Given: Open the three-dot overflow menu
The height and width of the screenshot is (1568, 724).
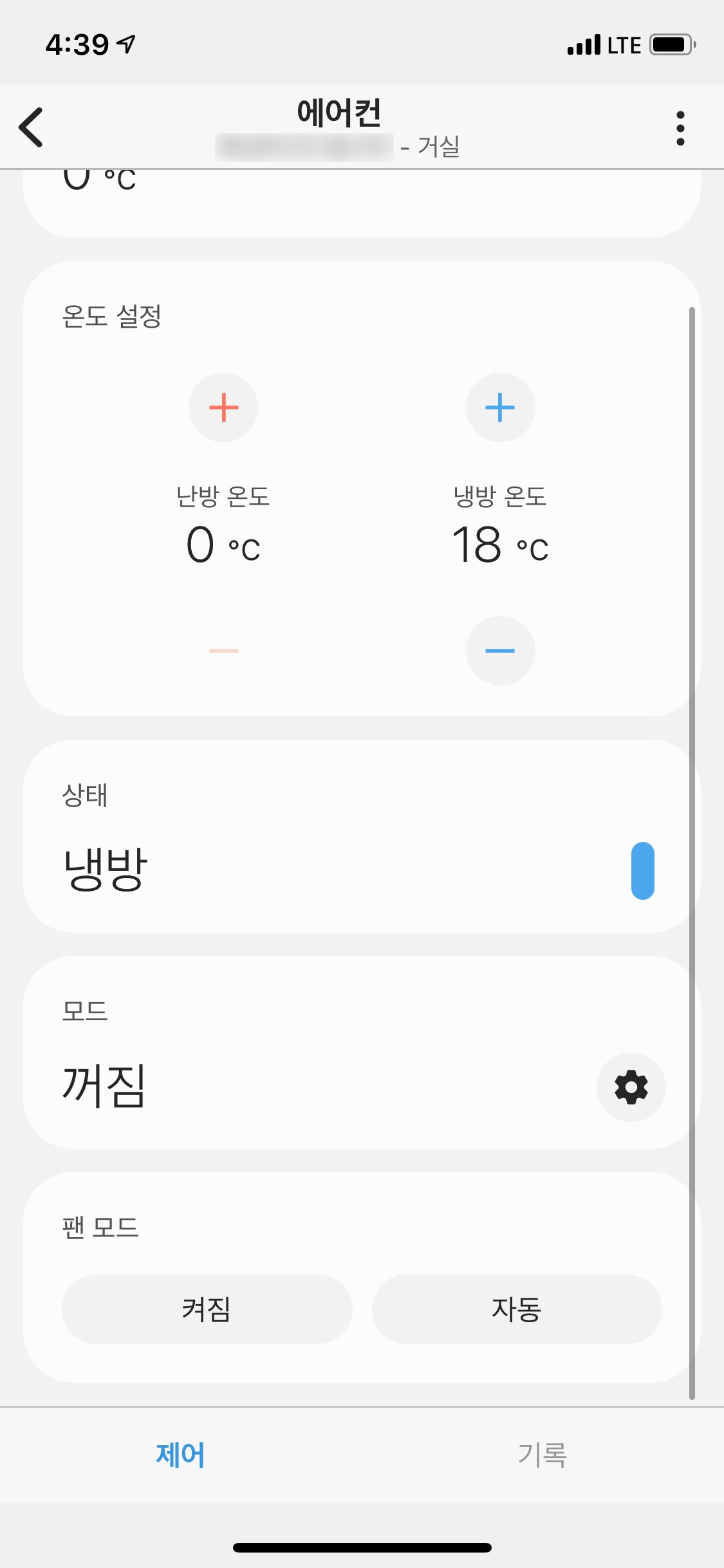Looking at the screenshot, I should 680,128.
